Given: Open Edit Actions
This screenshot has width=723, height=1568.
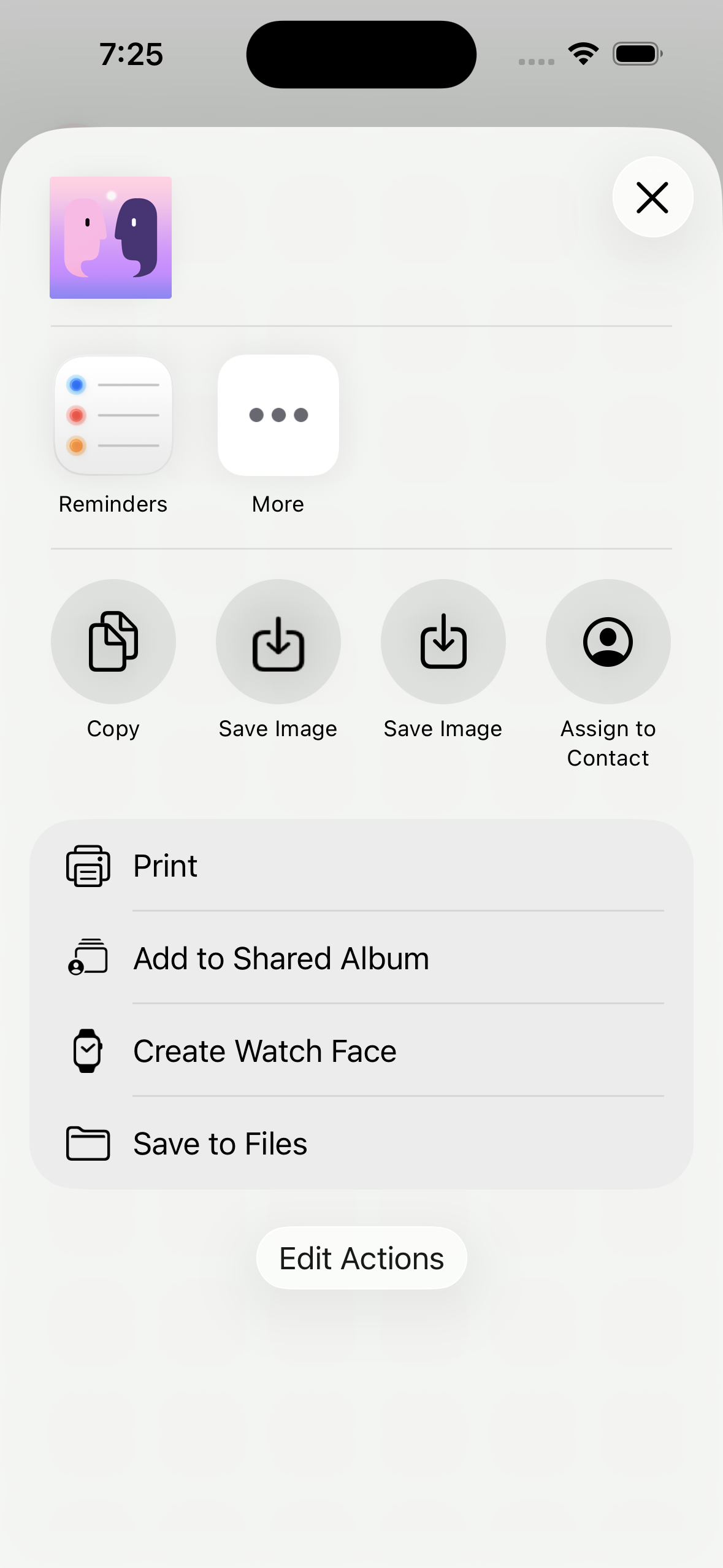Looking at the screenshot, I should [x=362, y=1258].
